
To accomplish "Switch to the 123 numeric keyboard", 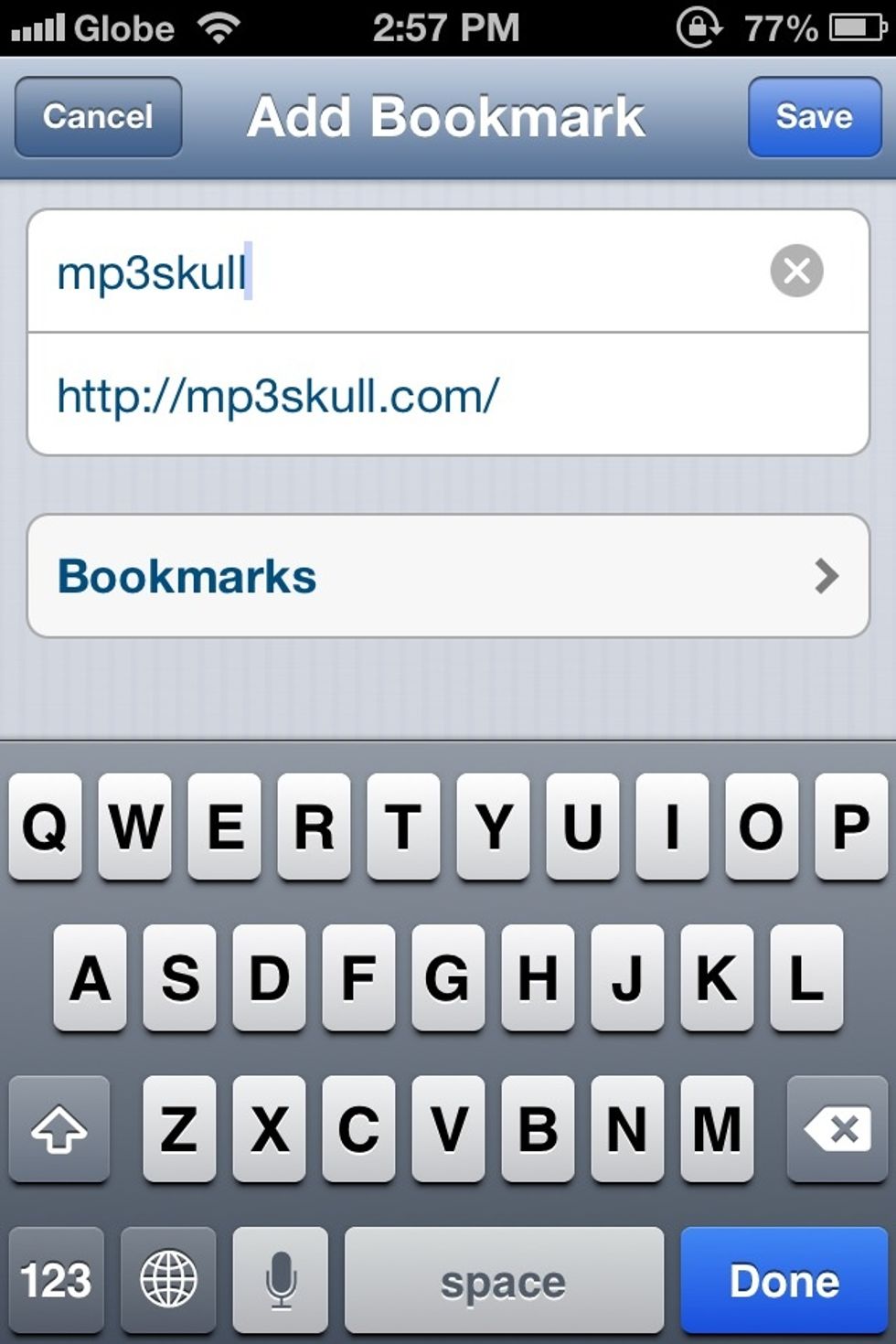I will click(x=57, y=1280).
